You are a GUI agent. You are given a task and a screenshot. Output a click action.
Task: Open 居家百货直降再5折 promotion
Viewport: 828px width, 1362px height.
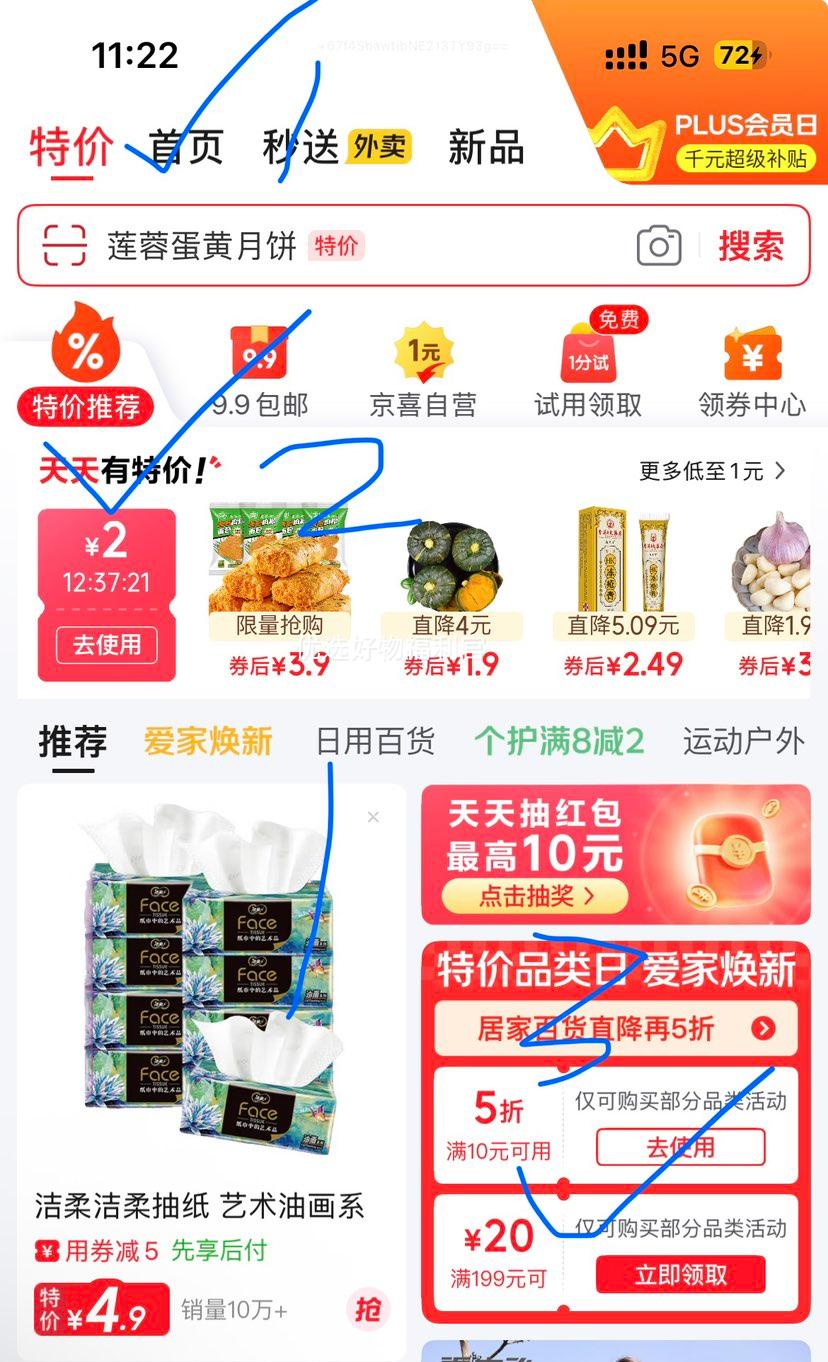pos(615,1028)
